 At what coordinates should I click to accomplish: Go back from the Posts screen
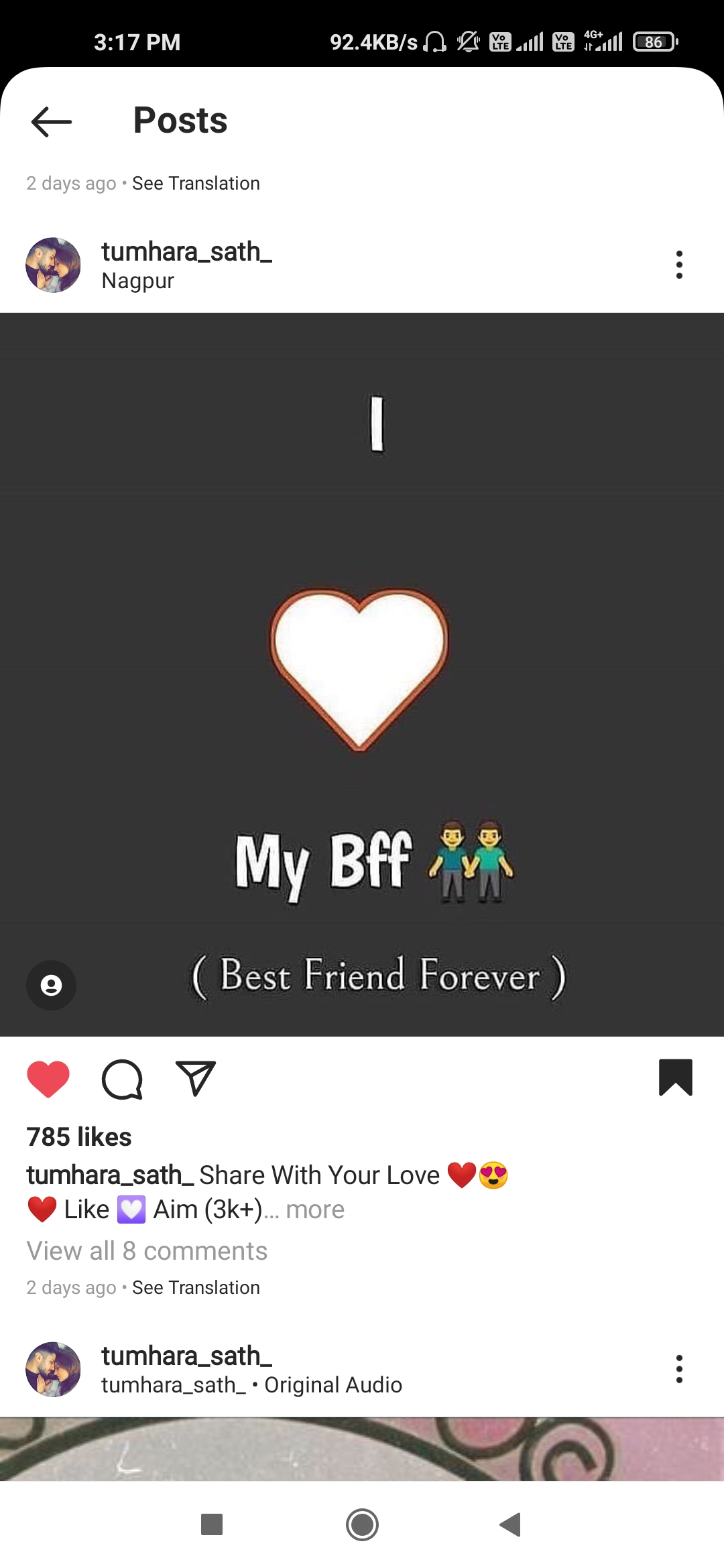[x=51, y=121]
